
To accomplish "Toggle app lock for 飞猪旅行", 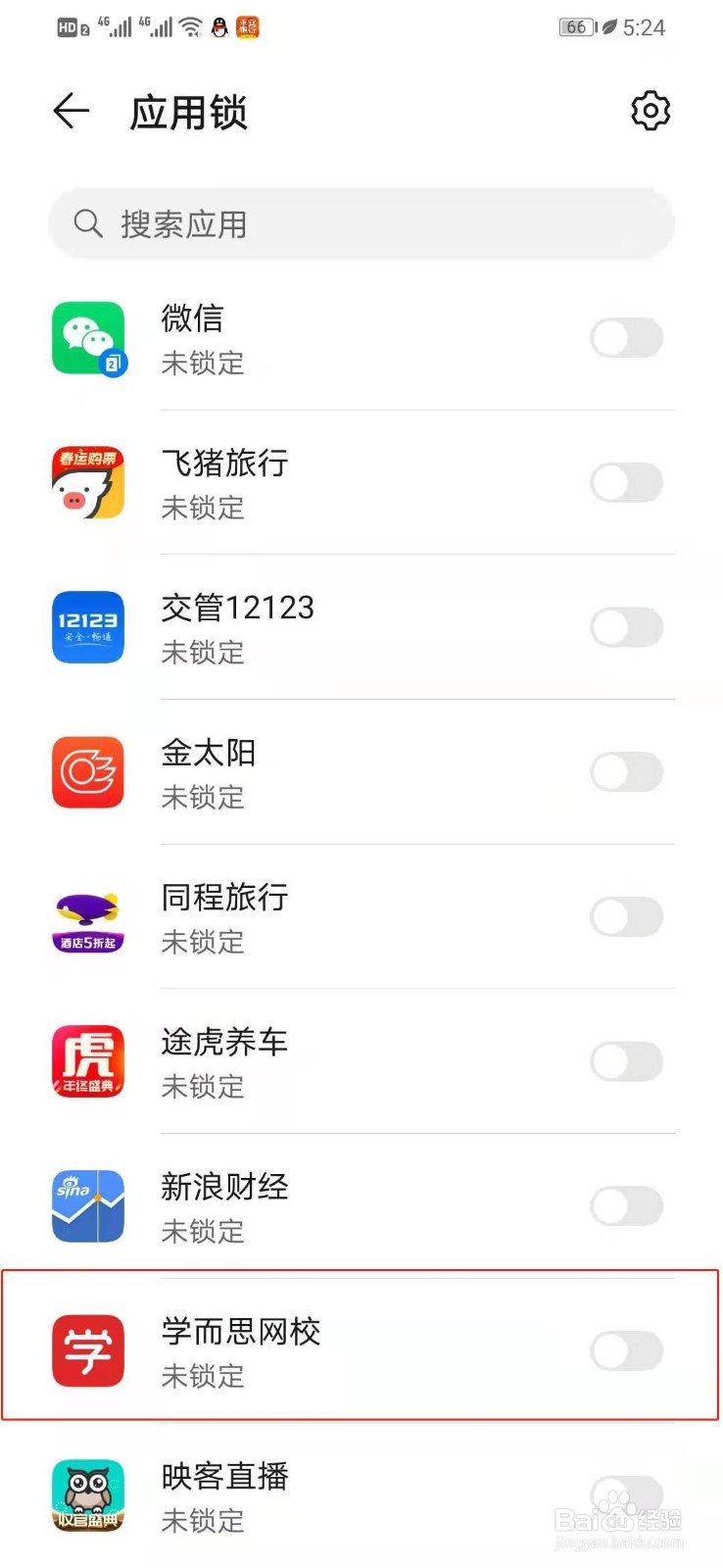I will point(627,483).
